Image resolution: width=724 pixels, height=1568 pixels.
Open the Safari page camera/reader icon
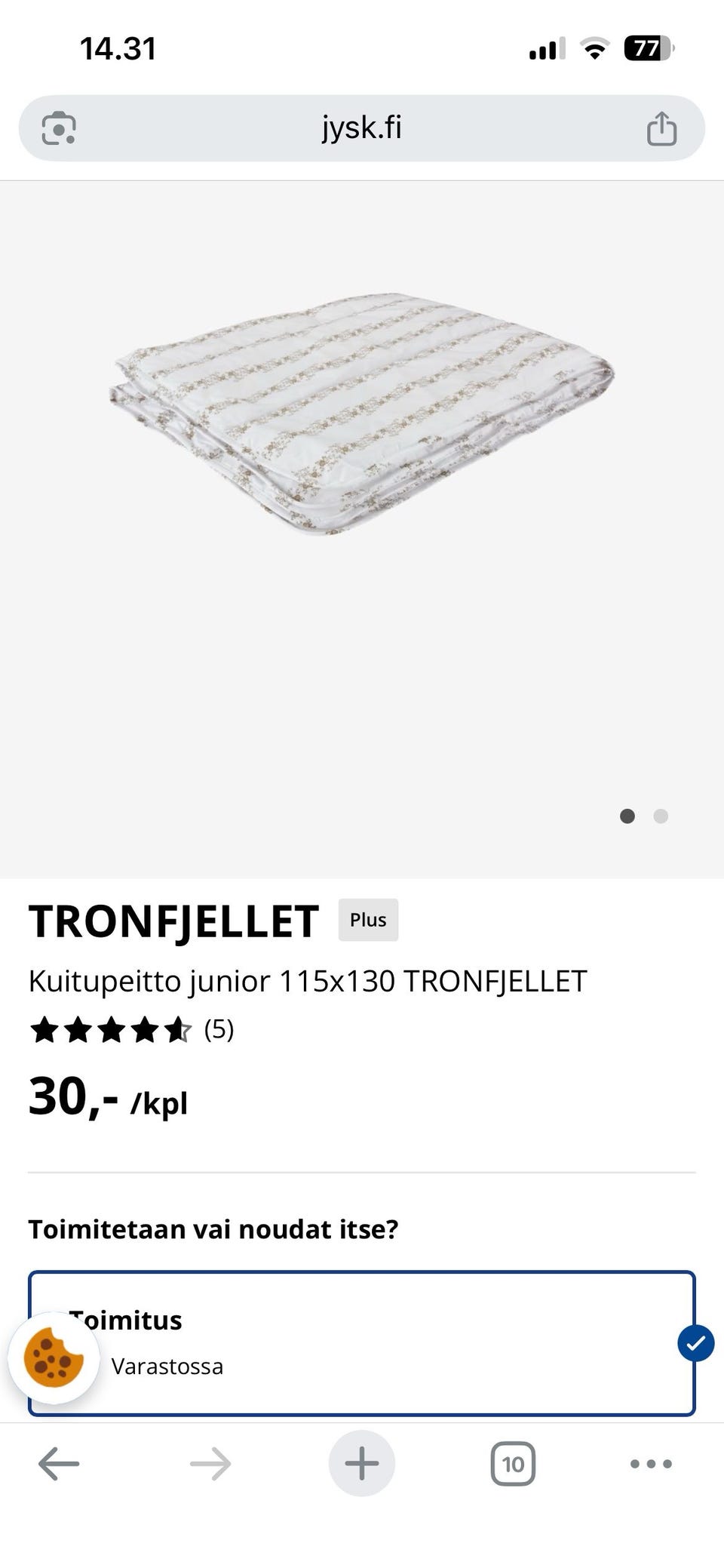(60, 128)
